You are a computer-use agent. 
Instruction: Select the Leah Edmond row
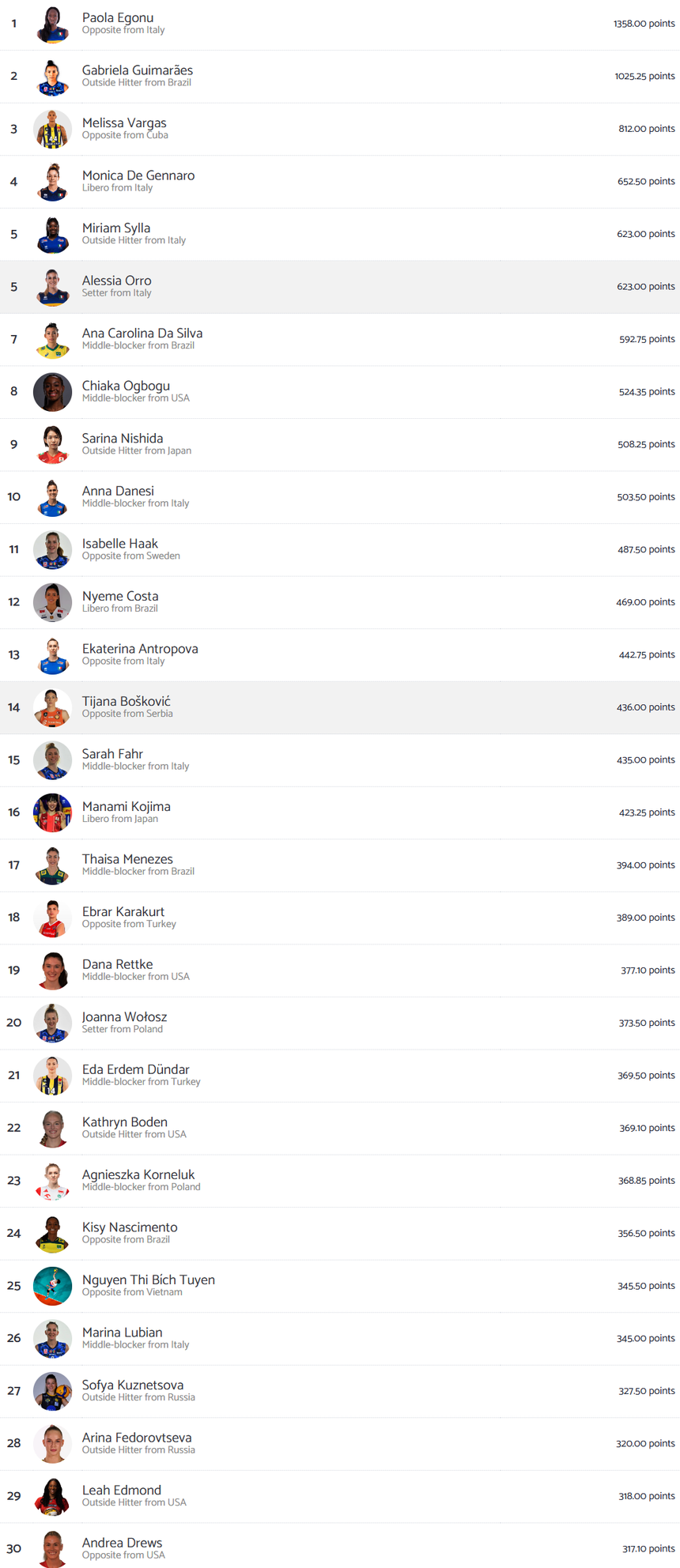pyautogui.click(x=121, y=1491)
